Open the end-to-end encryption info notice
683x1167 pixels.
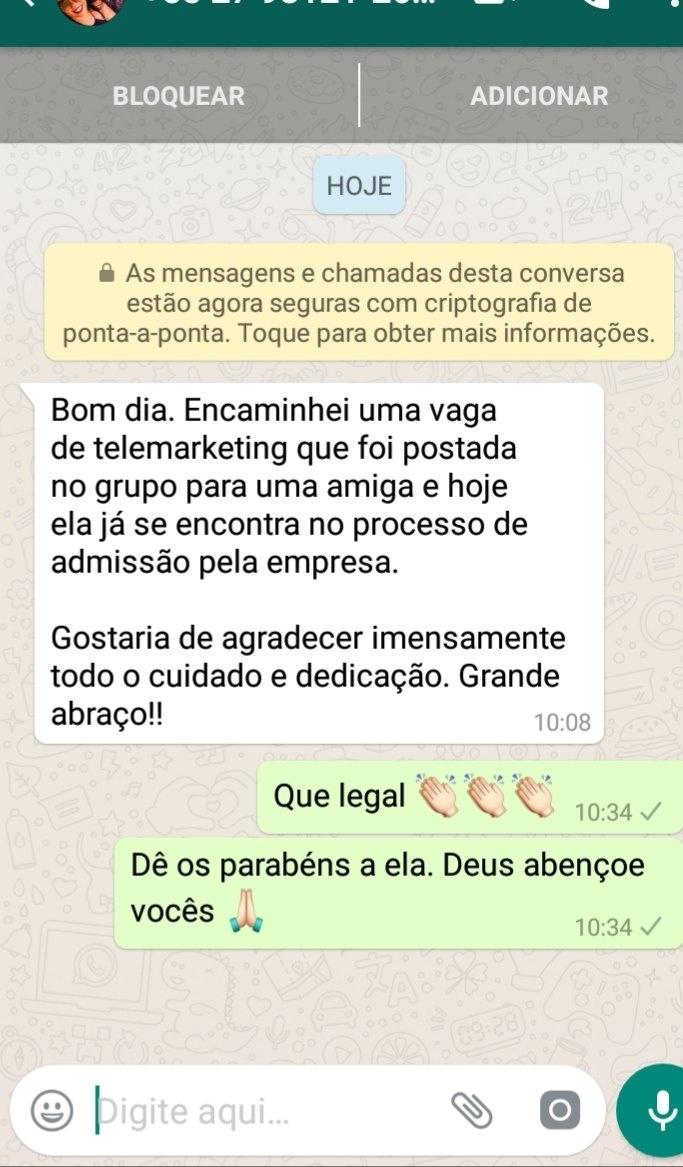click(x=359, y=302)
